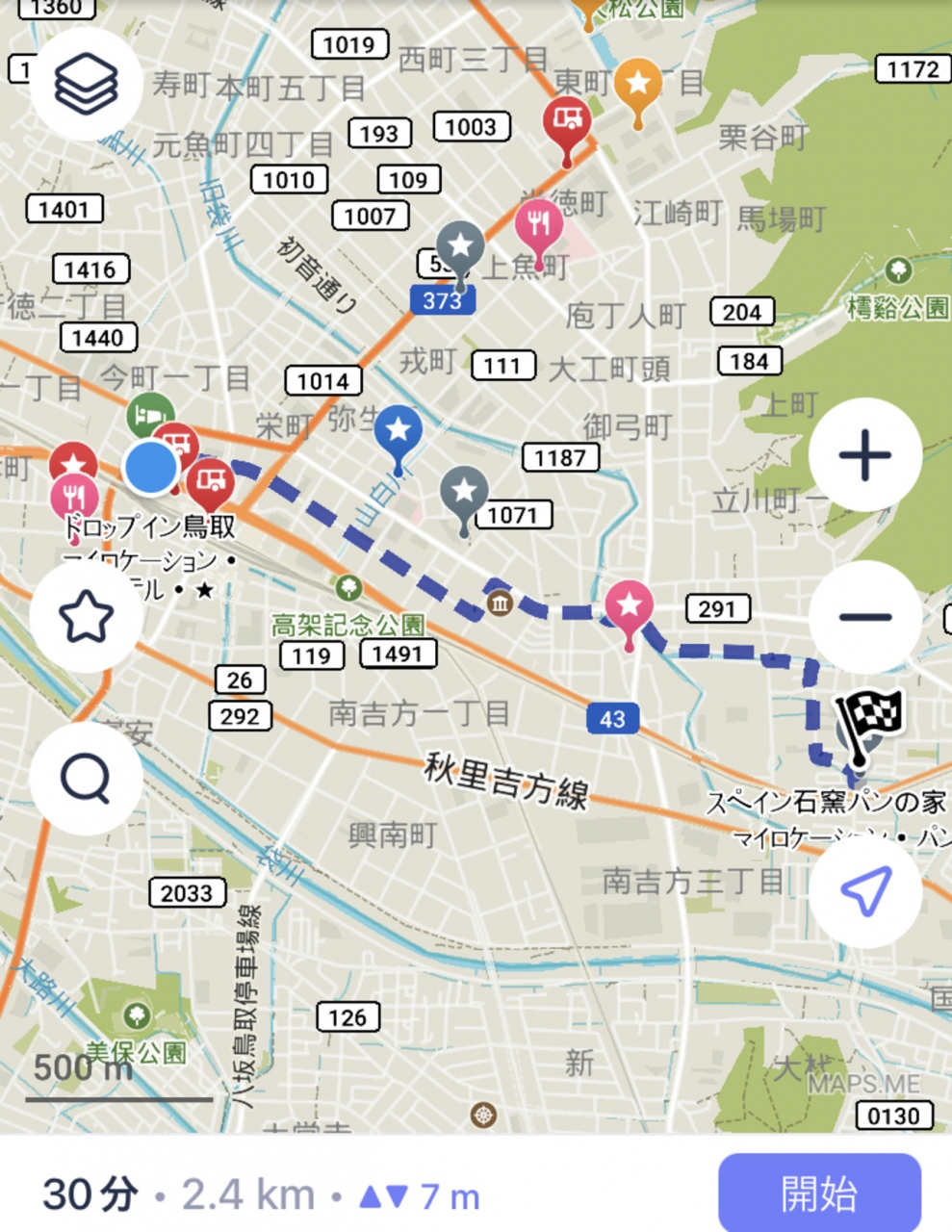The image size is (952, 1232).
Task: Open the pink restaurant pin near 上魚町
Action: point(539,226)
